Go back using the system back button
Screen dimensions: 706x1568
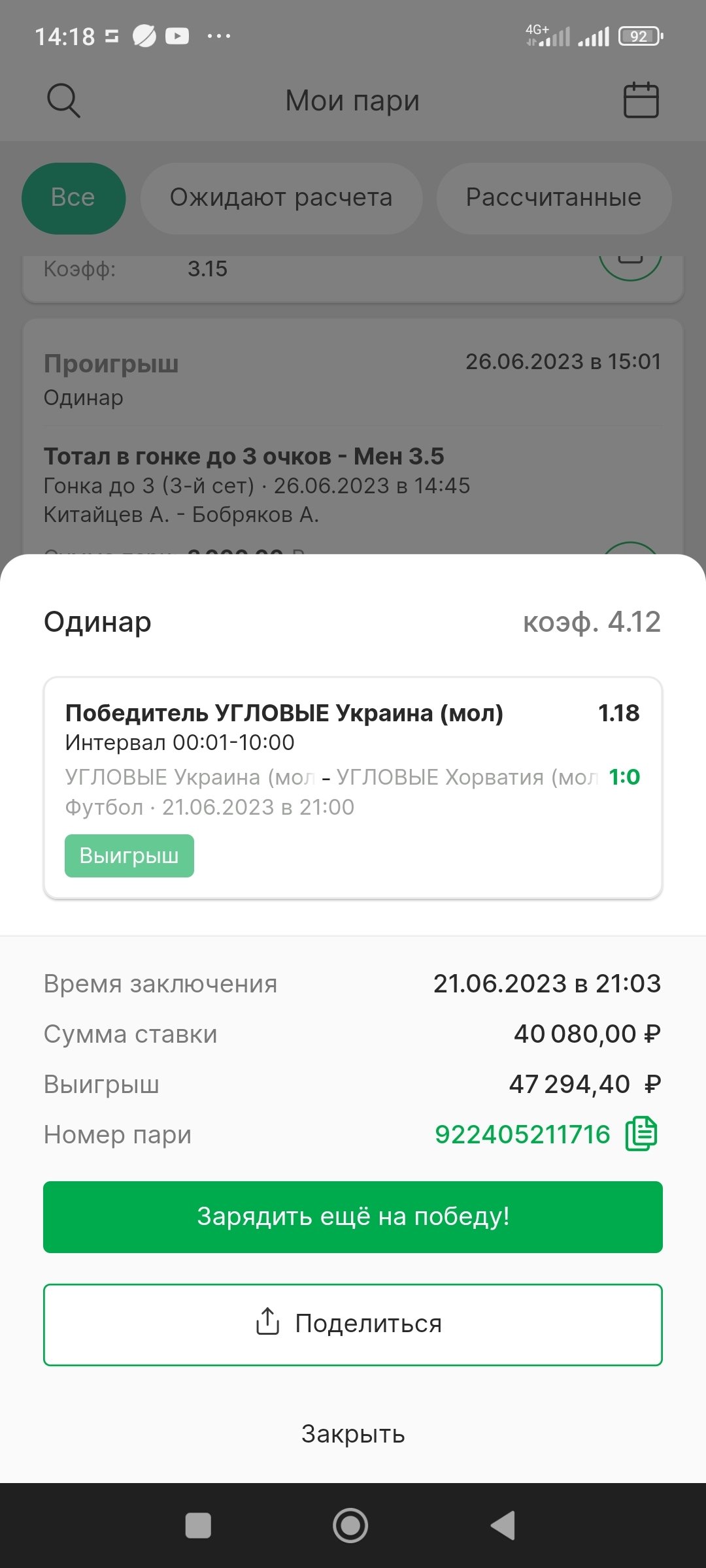coord(503,1526)
